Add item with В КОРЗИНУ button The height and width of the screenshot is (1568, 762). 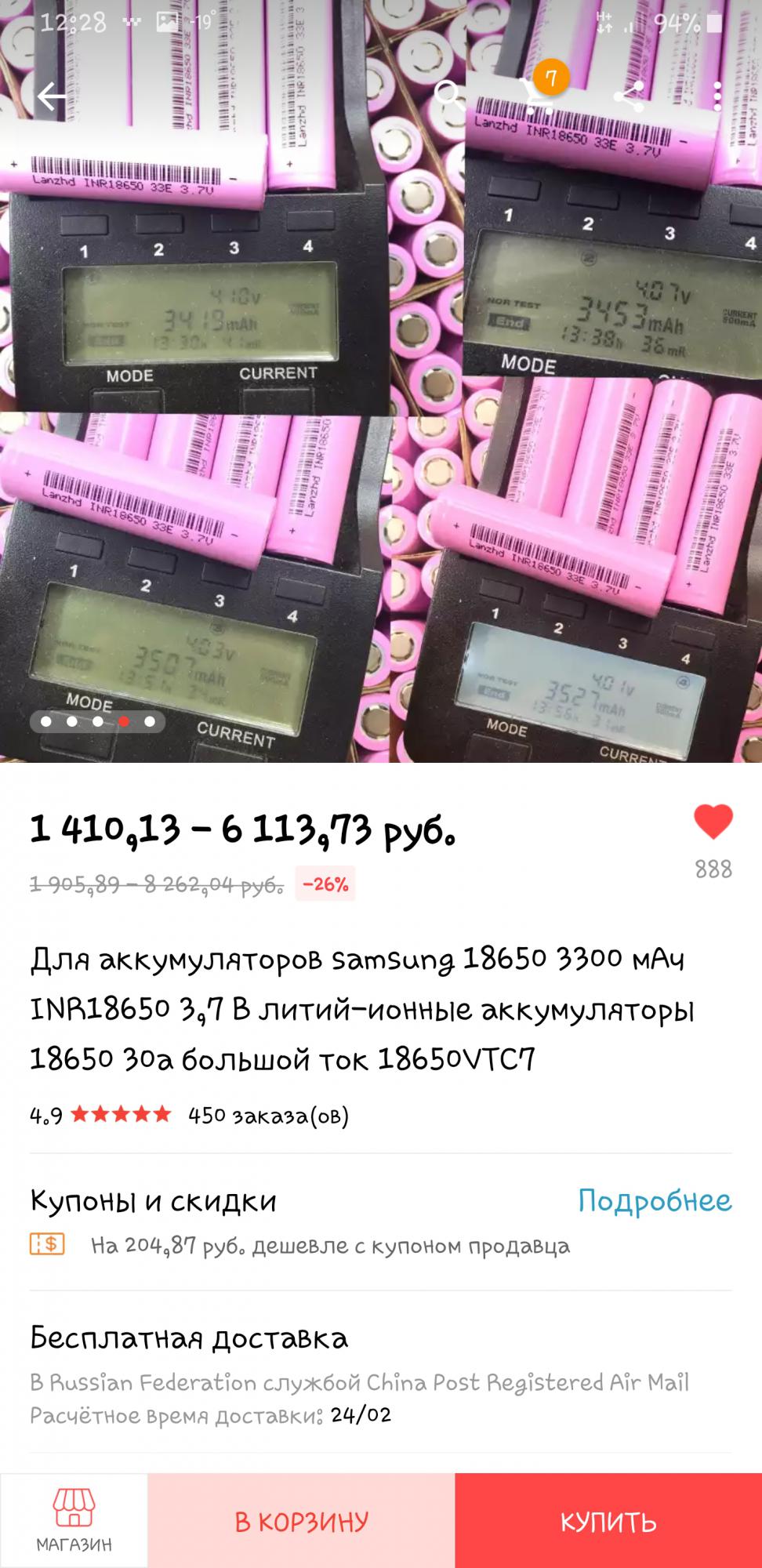pyautogui.click(x=301, y=1521)
